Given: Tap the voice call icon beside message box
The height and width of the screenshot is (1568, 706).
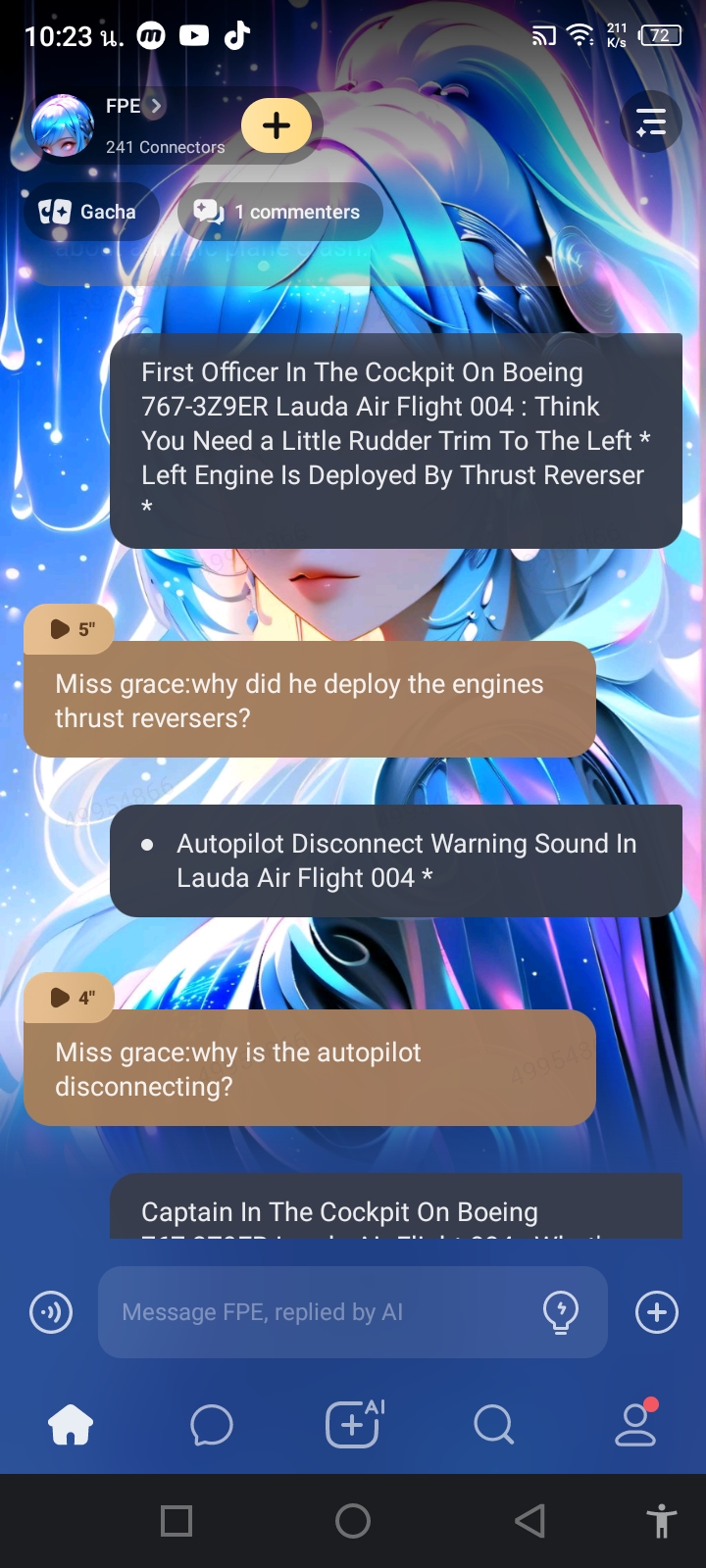Looking at the screenshot, I should [x=51, y=1312].
